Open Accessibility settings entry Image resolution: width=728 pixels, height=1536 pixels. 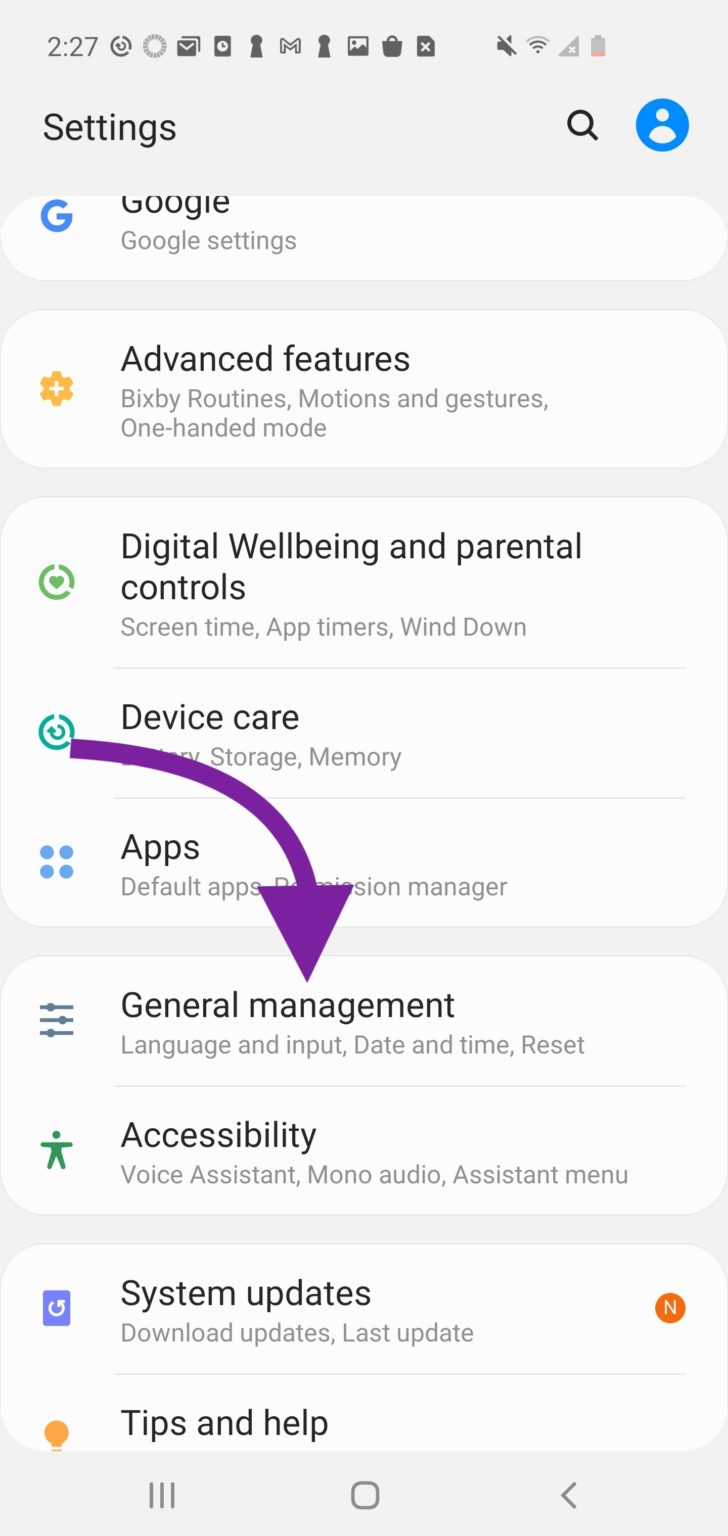pos(350,1150)
